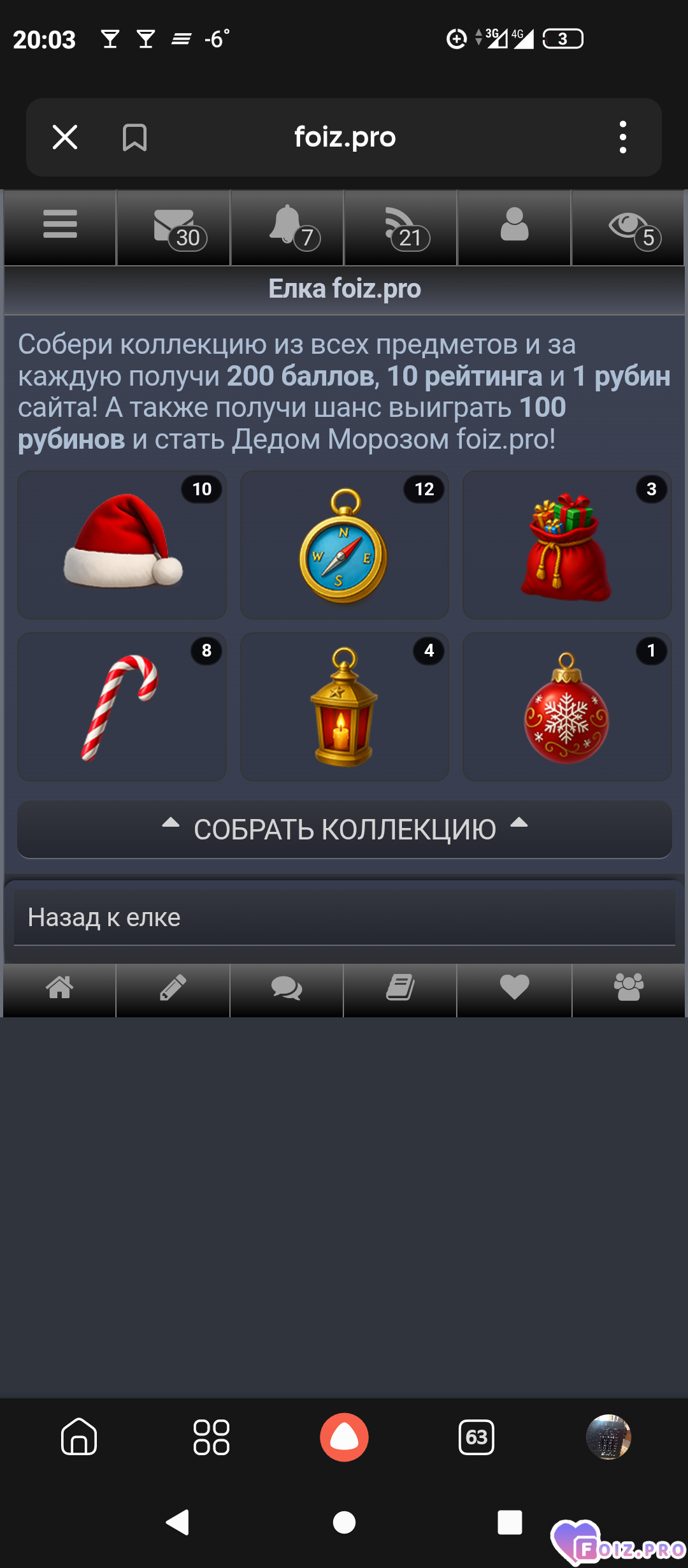Screen dimensions: 688x1568
Task: Open mail with 30 messages
Action: (174, 227)
